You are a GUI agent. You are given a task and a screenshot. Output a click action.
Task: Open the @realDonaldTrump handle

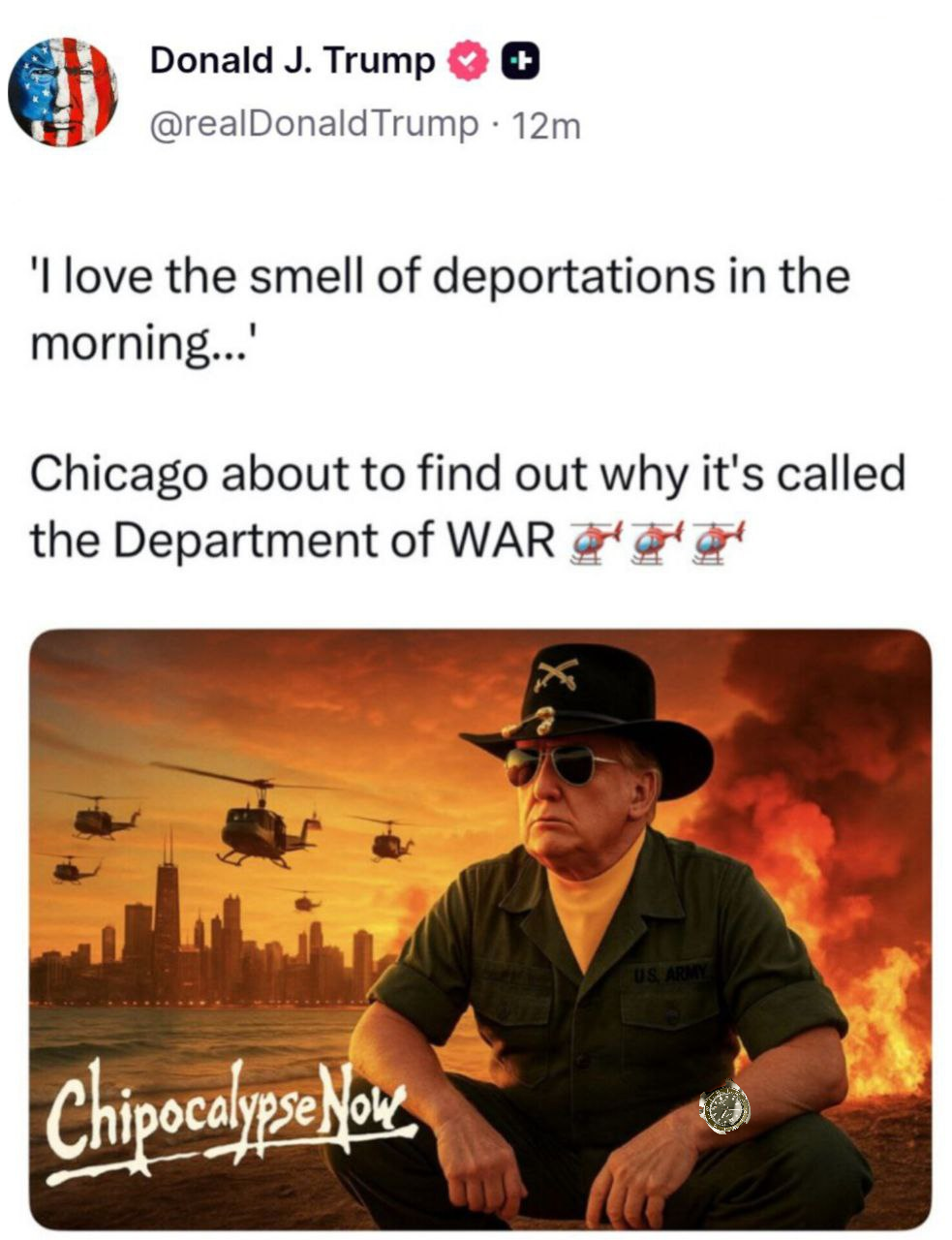[314, 124]
